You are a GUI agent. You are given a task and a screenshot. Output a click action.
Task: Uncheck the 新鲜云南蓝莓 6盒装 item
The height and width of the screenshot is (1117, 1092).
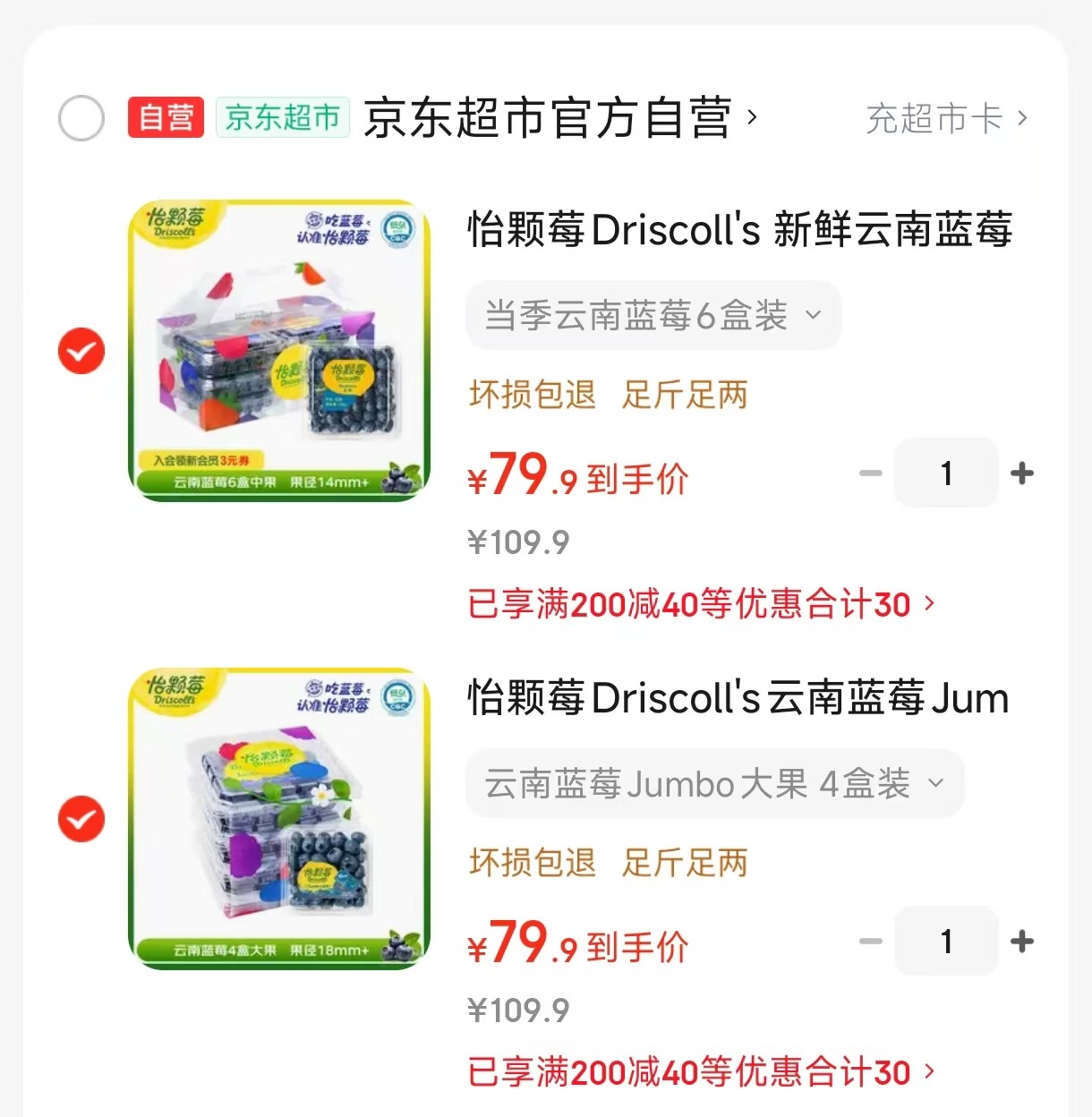pyautogui.click(x=81, y=350)
